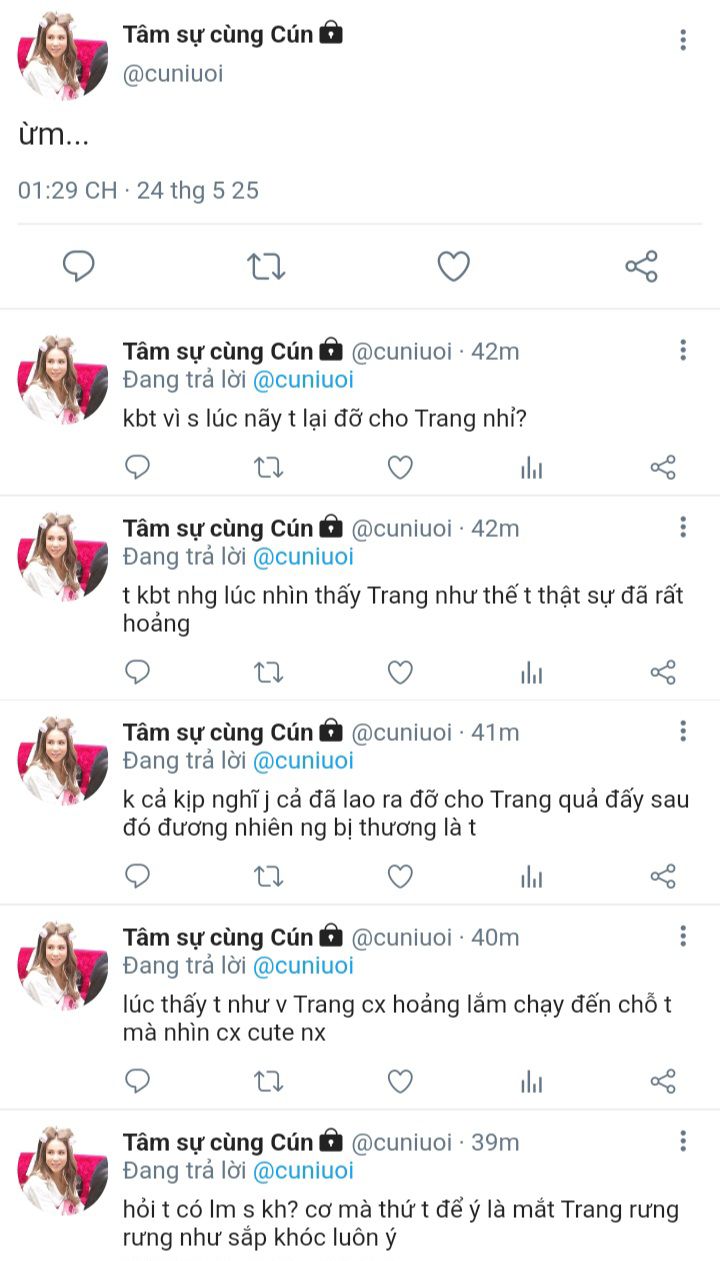This screenshot has height=1261, width=720.
Task: Retweet the reply "lúc thấy t như v Trang"
Action: [268, 1081]
